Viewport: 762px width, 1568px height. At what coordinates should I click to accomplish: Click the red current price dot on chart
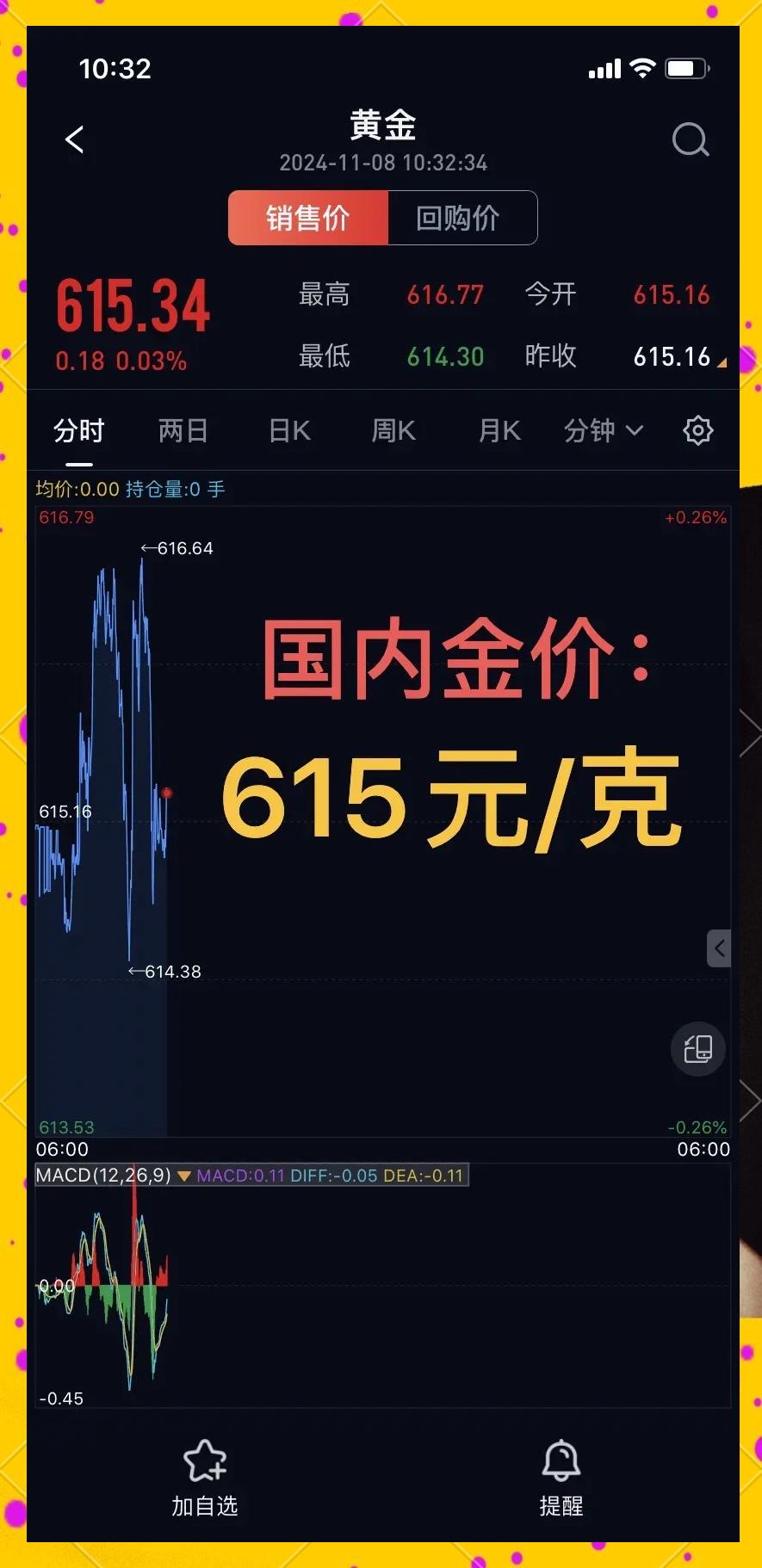(166, 793)
